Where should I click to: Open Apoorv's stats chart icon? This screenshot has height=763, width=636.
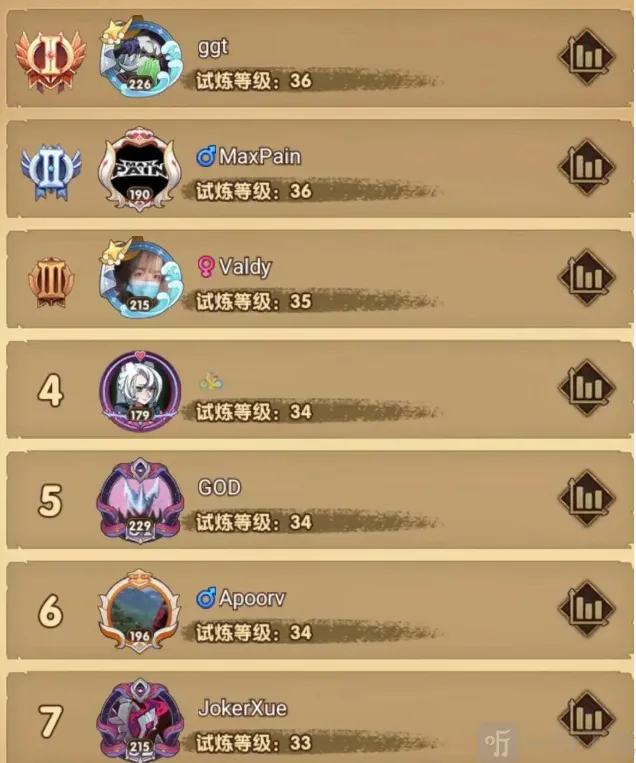pyautogui.click(x=587, y=607)
